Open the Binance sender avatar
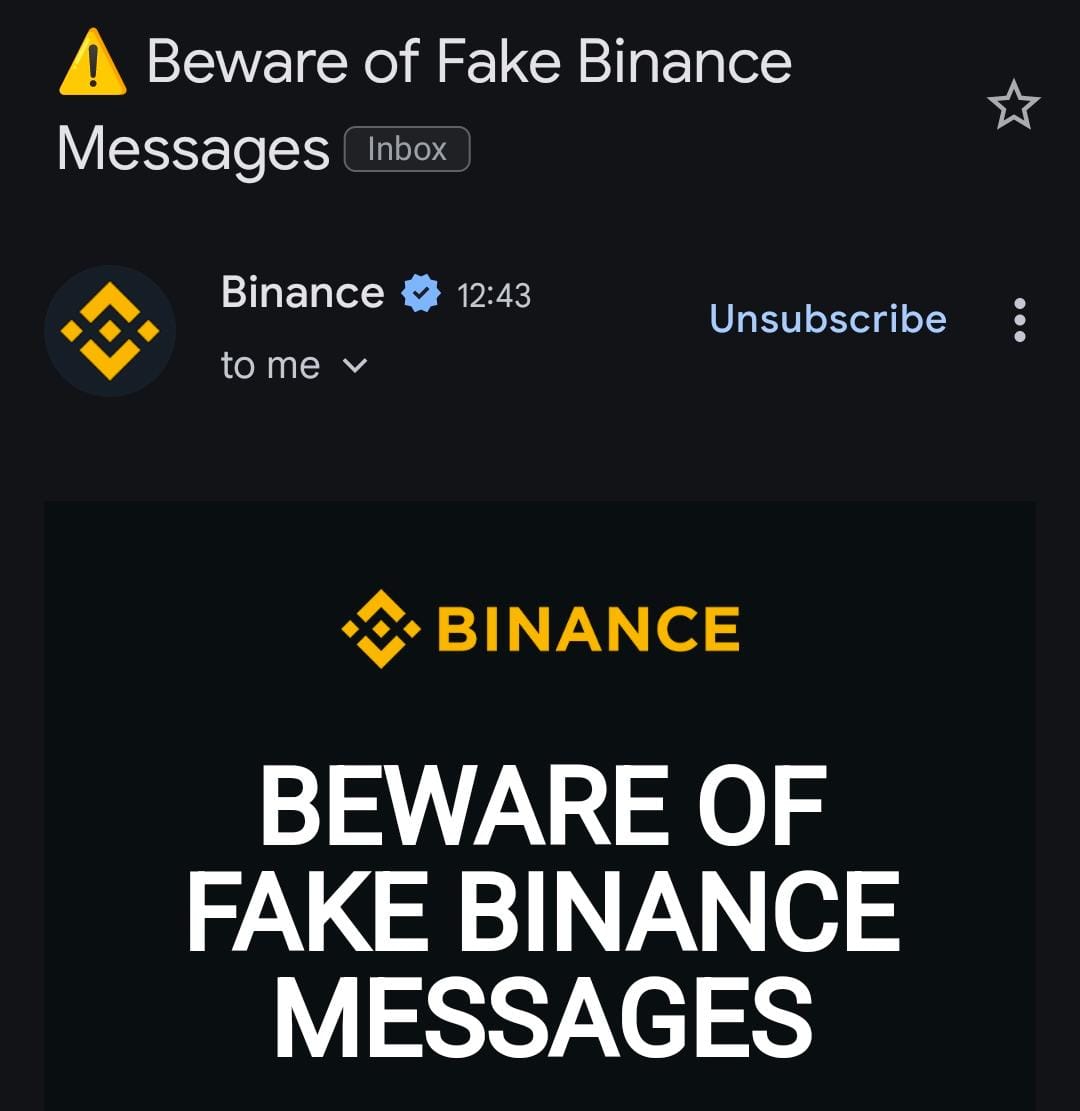 point(110,330)
